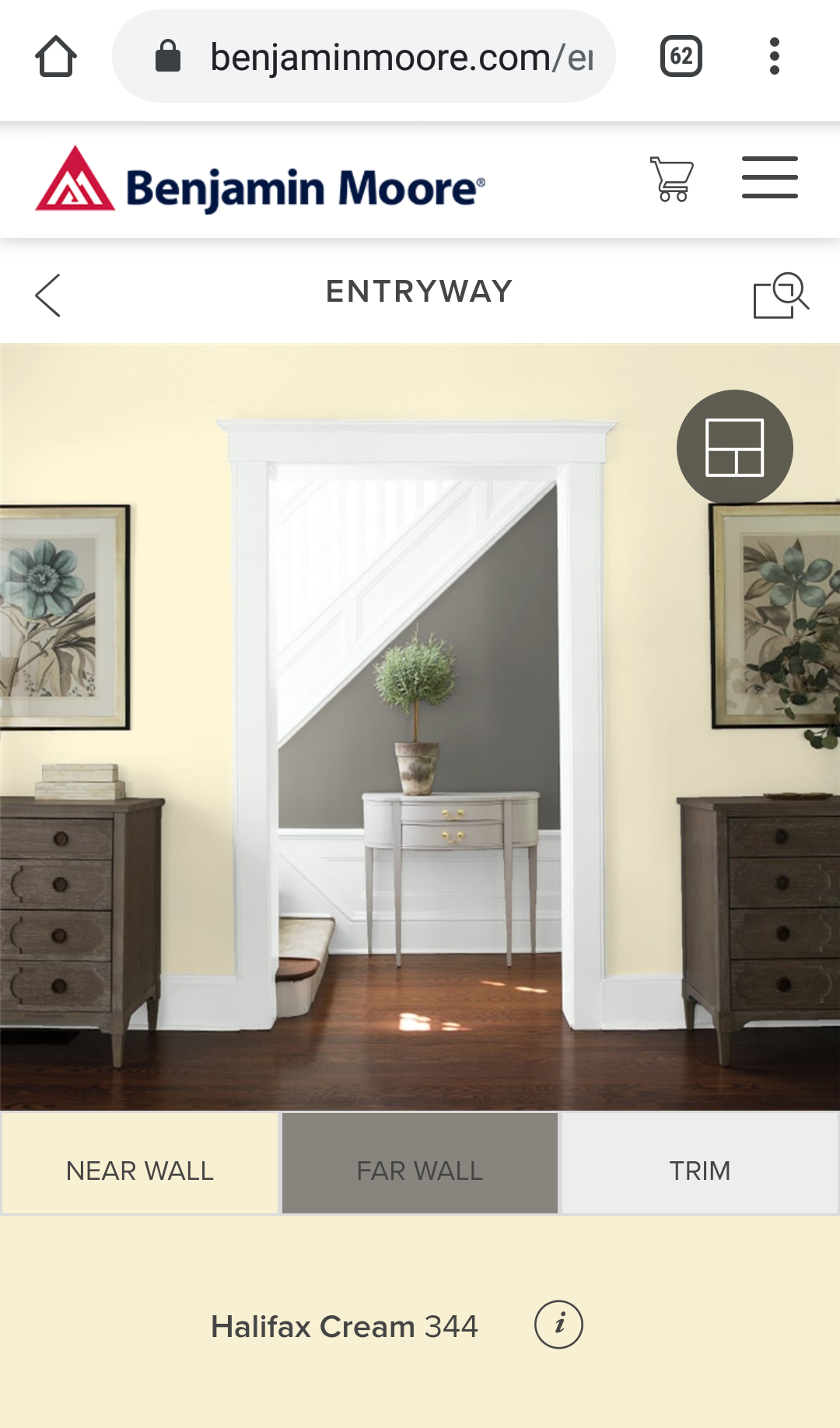Open the browser tabs switcher
This screenshot has width=840, height=1428.
681,56
